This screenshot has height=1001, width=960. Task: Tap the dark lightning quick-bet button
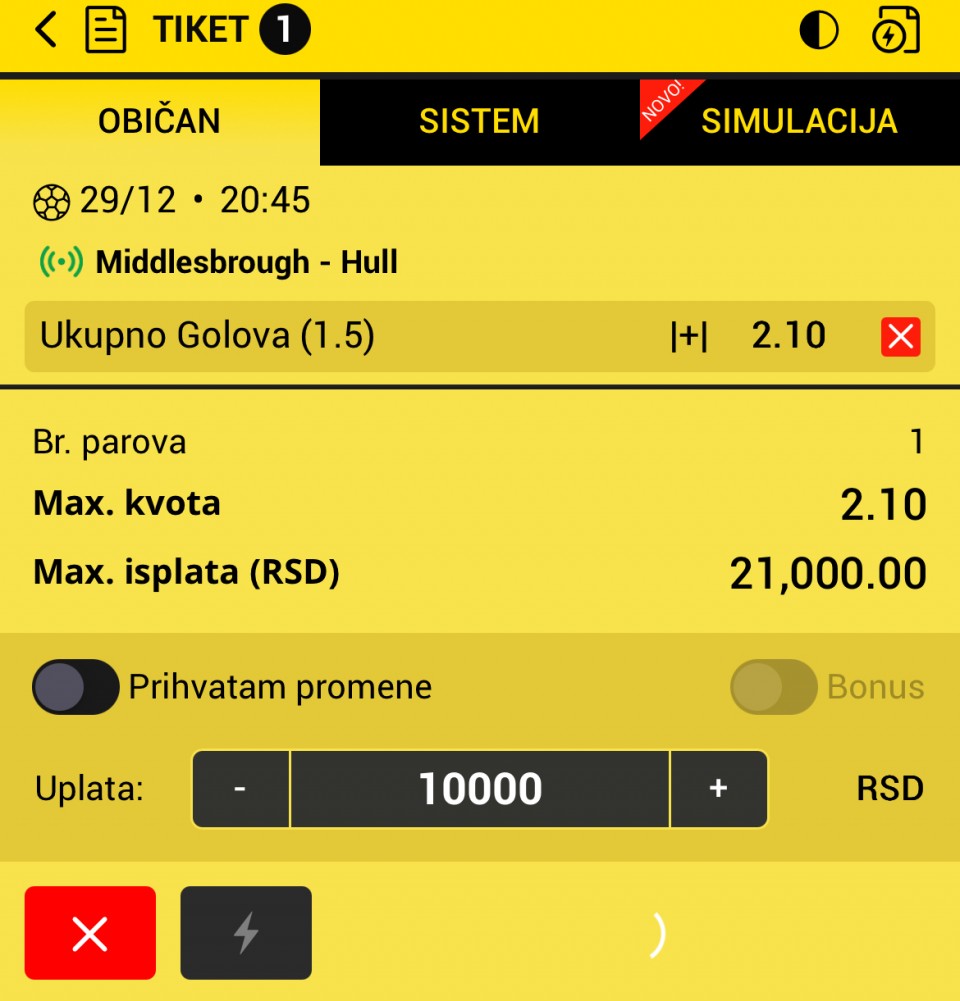pyautogui.click(x=246, y=933)
